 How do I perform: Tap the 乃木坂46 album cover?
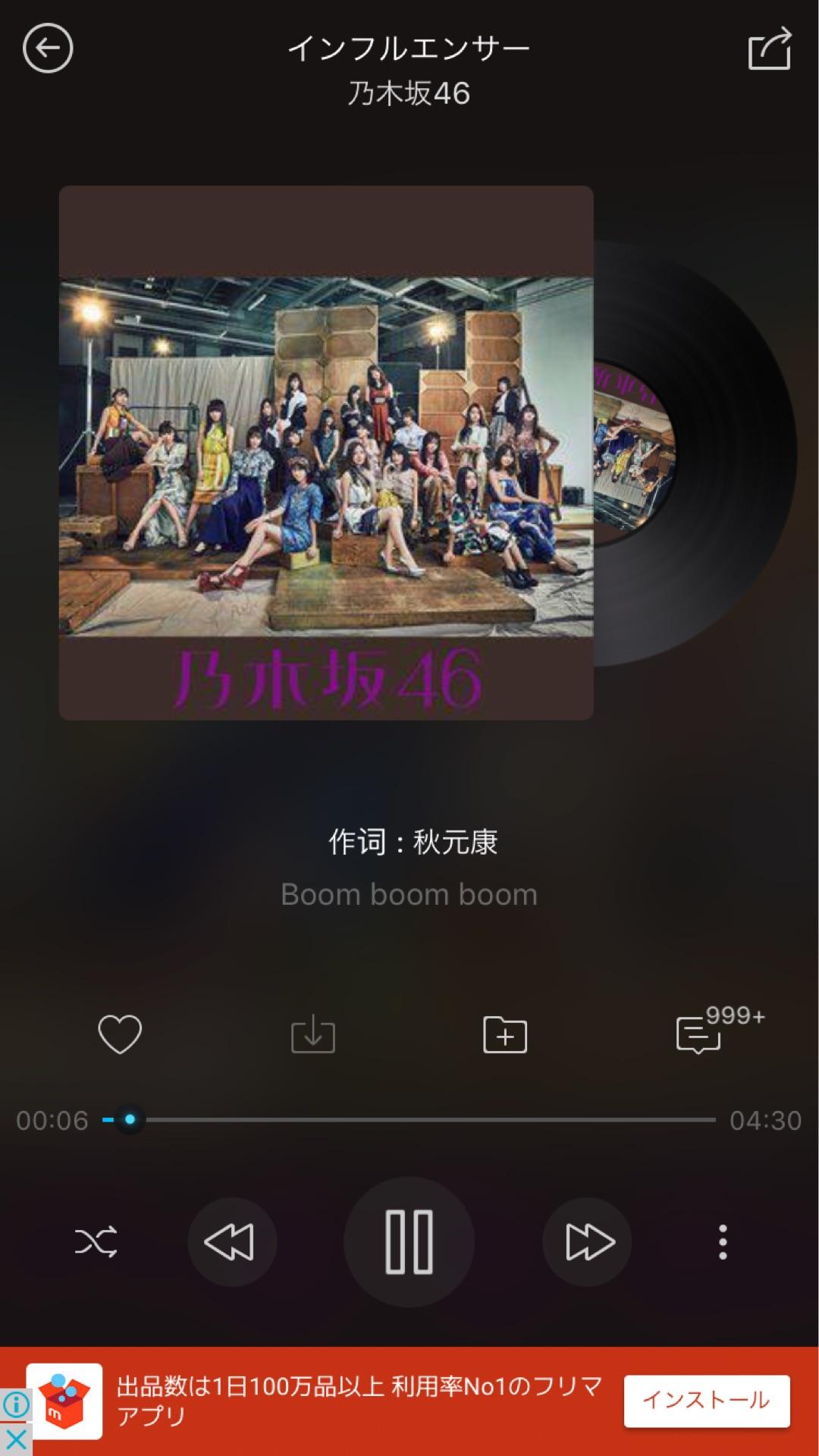pyautogui.click(x=326, y=453)
